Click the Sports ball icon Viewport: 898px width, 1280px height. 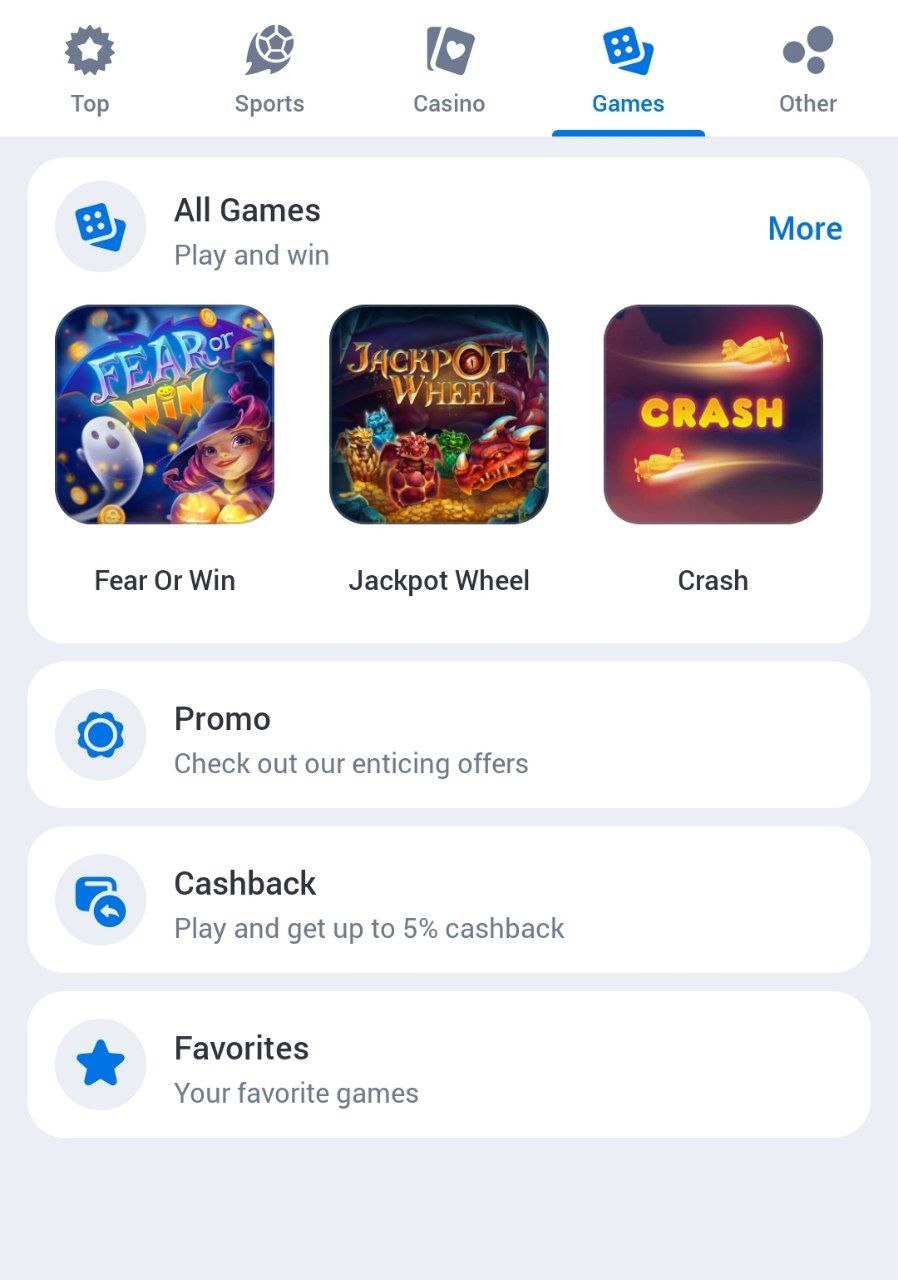tap(269, 48)
